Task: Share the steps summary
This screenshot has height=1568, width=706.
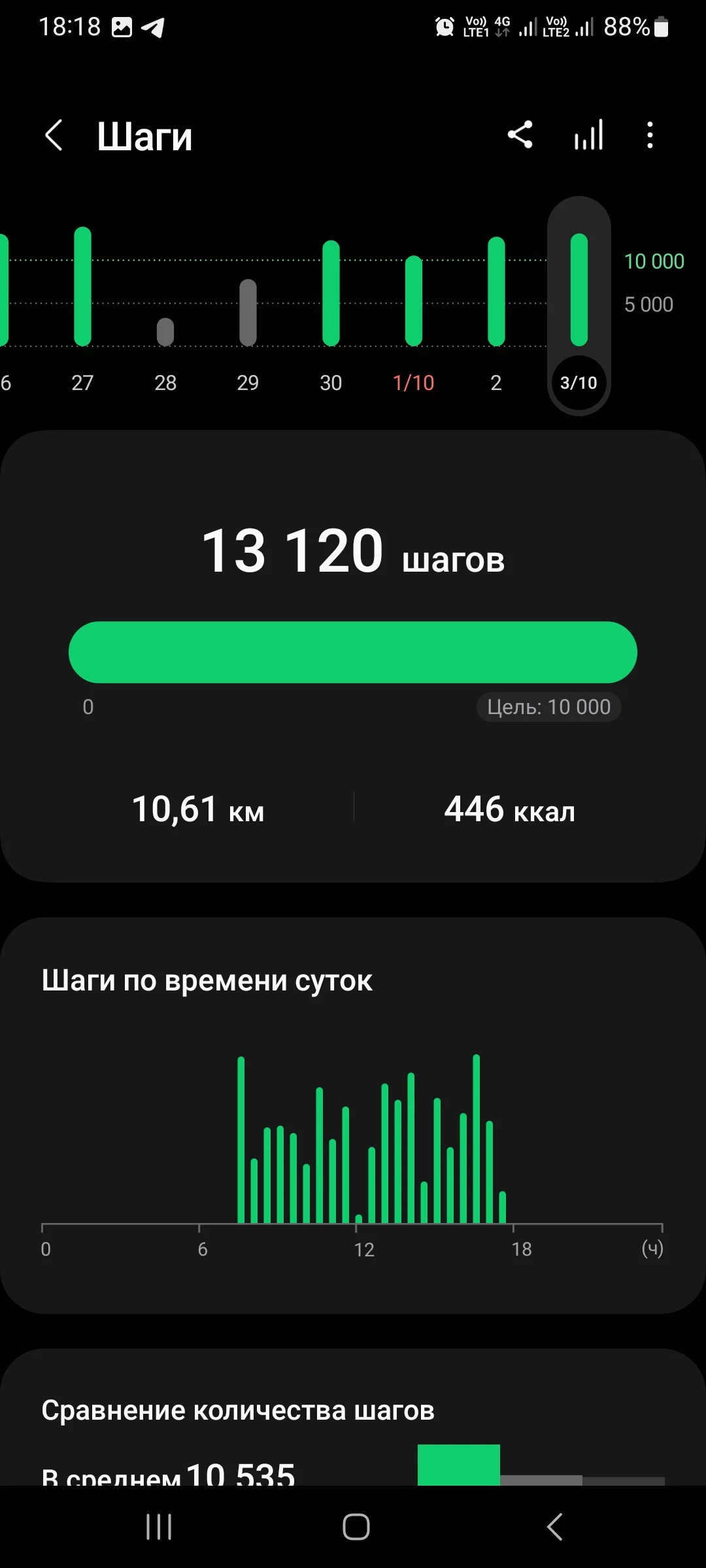Action: coord(520,135)
